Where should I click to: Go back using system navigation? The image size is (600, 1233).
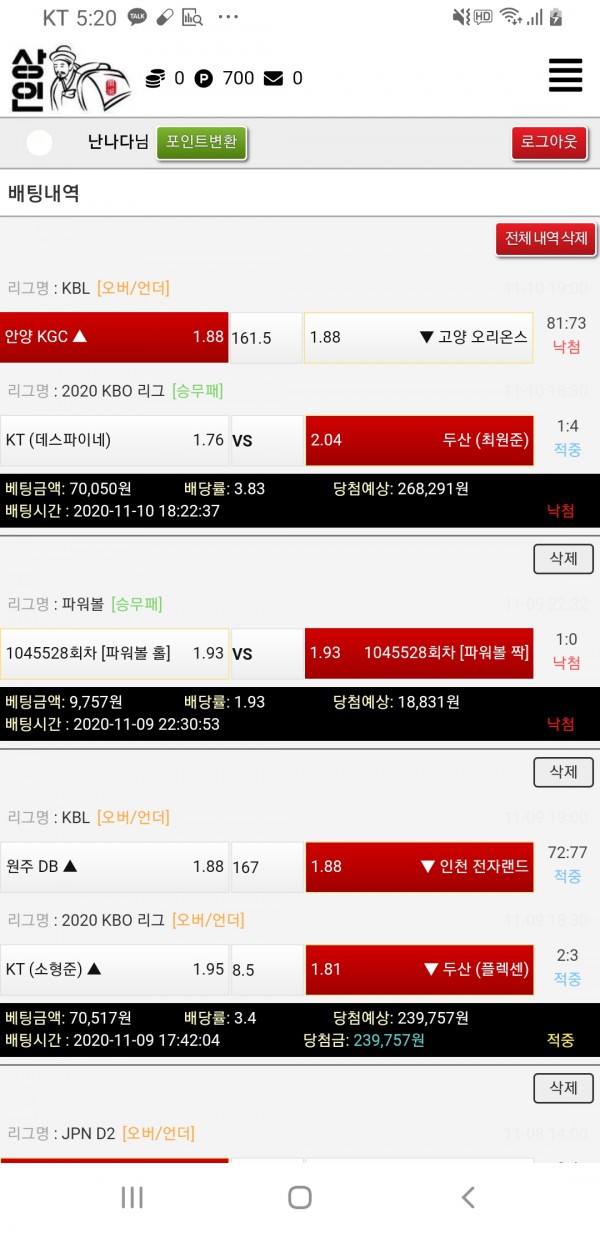pos(467,1197)
